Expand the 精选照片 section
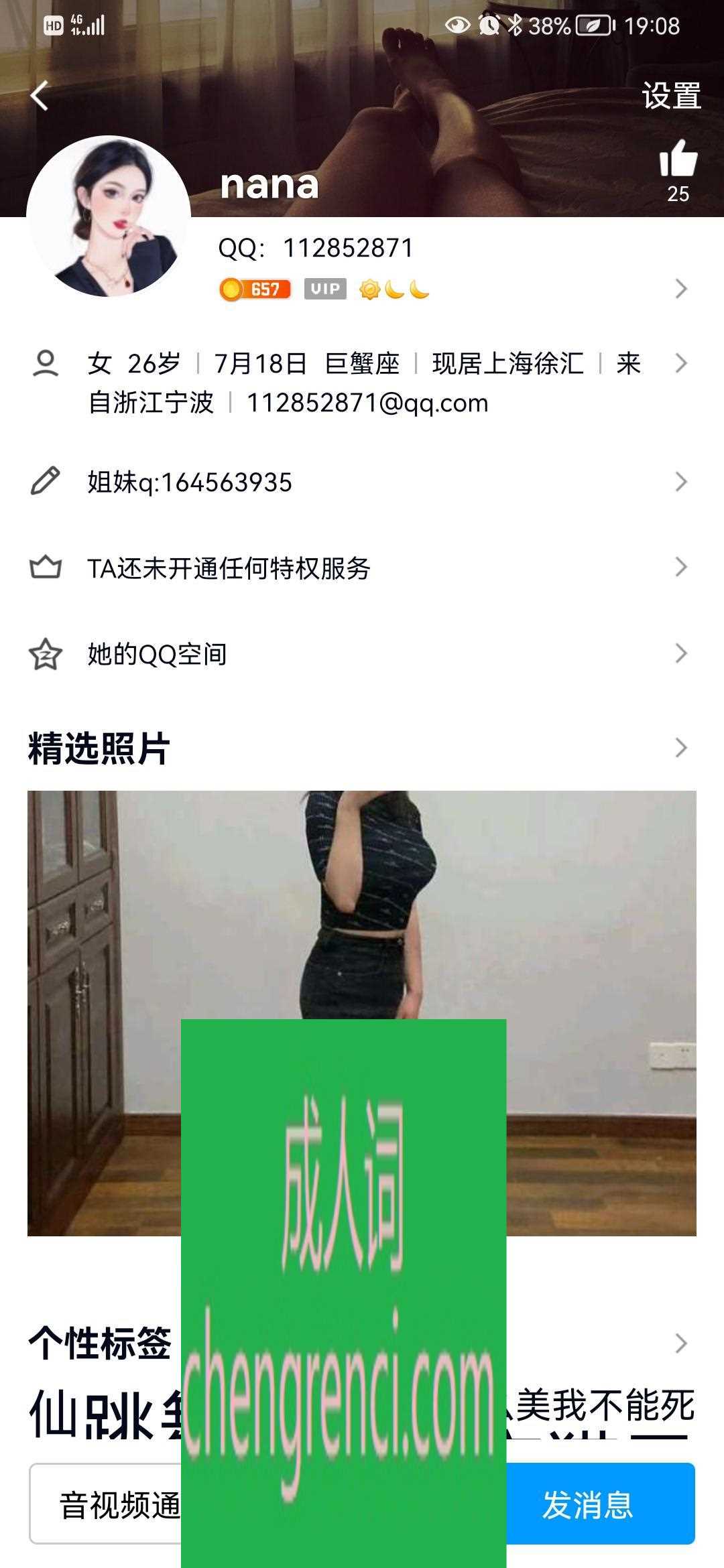The image size is (724, 1568). point(362,748)
